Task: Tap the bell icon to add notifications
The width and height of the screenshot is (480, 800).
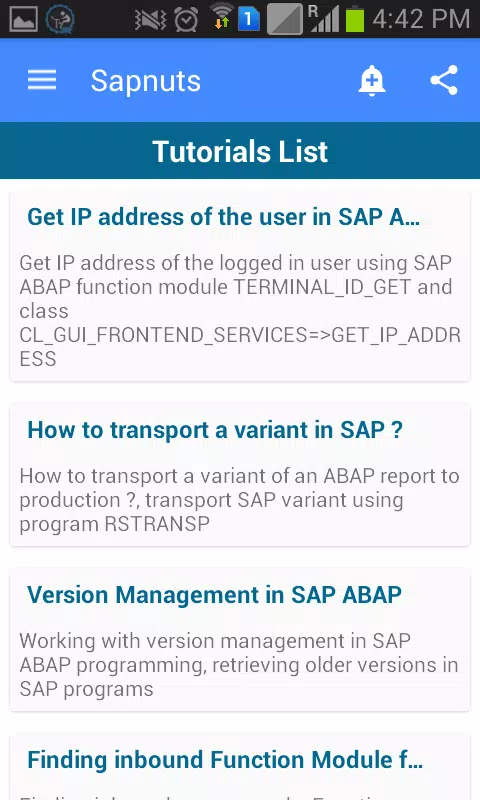Action: (x=371, y=81)
